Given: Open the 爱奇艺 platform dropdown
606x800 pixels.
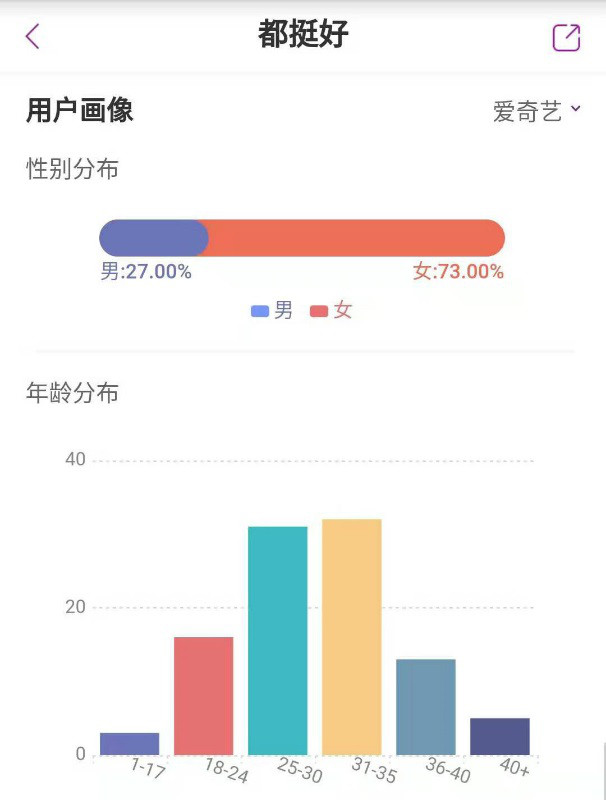Looking at the screenshot, I should (x=537, y=111).
